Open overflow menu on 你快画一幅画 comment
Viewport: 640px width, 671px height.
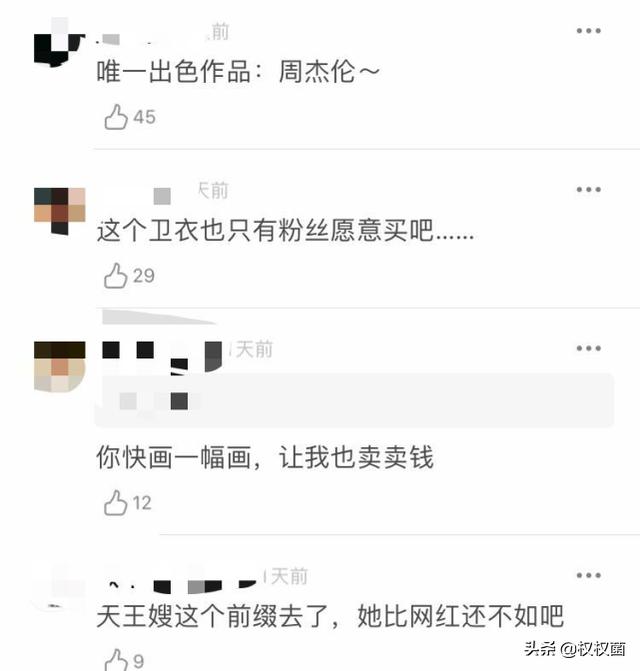tap(588, 348)
